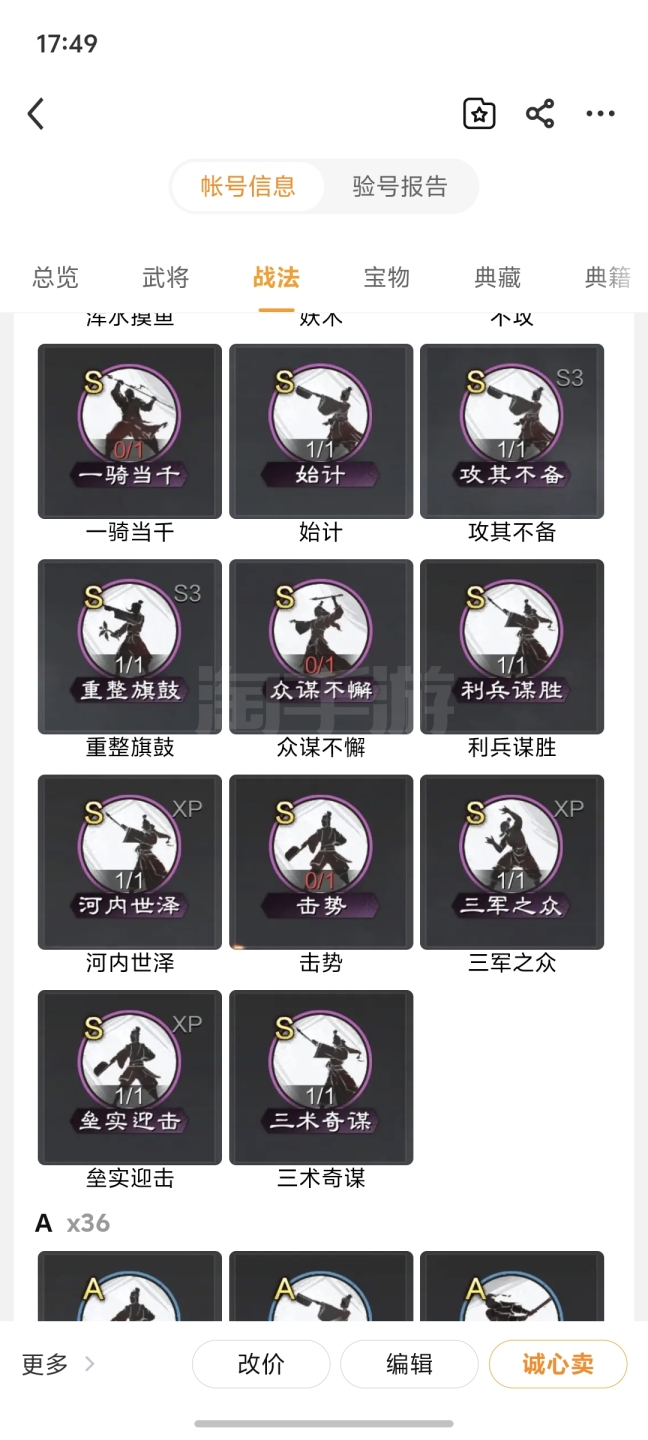648x1440 pixels.
Task: Switch to the 验号报告 segment
Action: tap(400, 186)
